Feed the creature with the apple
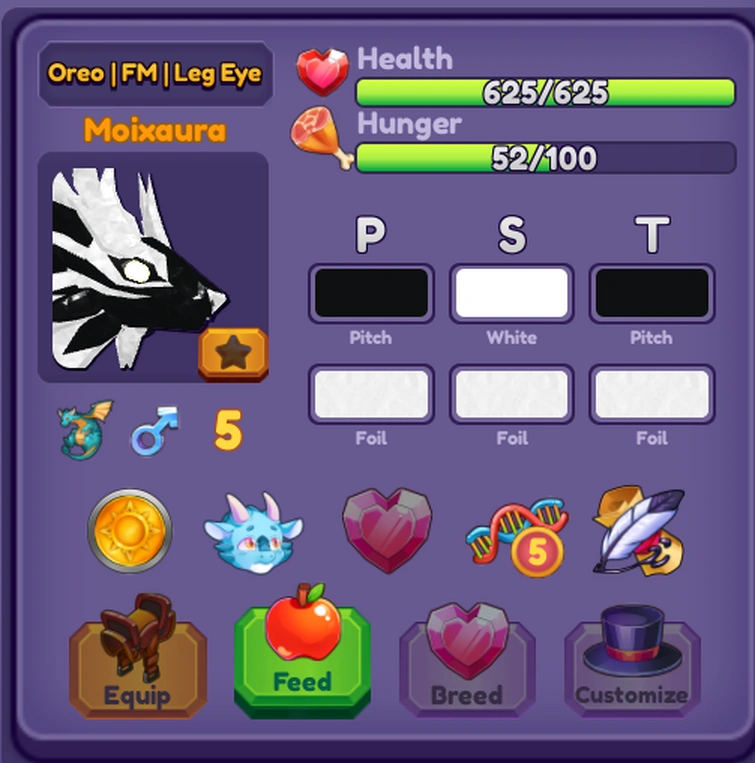 tap(302, 655)
